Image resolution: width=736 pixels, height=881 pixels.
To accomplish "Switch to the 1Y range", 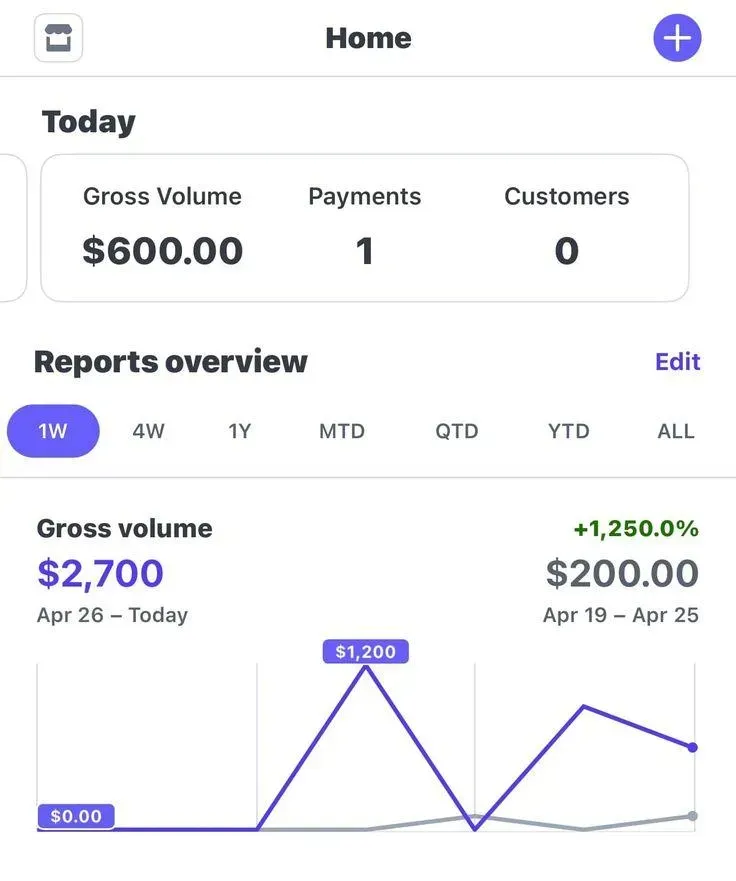I will point(239,431).
